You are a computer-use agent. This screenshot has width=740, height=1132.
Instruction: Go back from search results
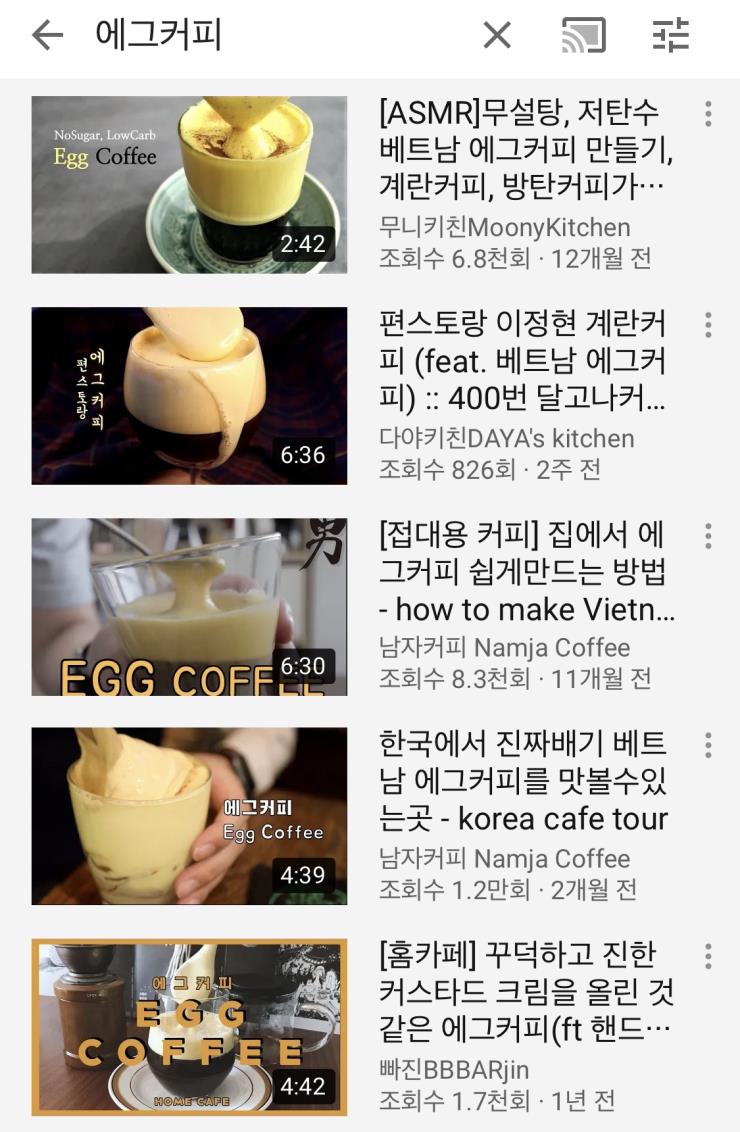tap(47, 36)
